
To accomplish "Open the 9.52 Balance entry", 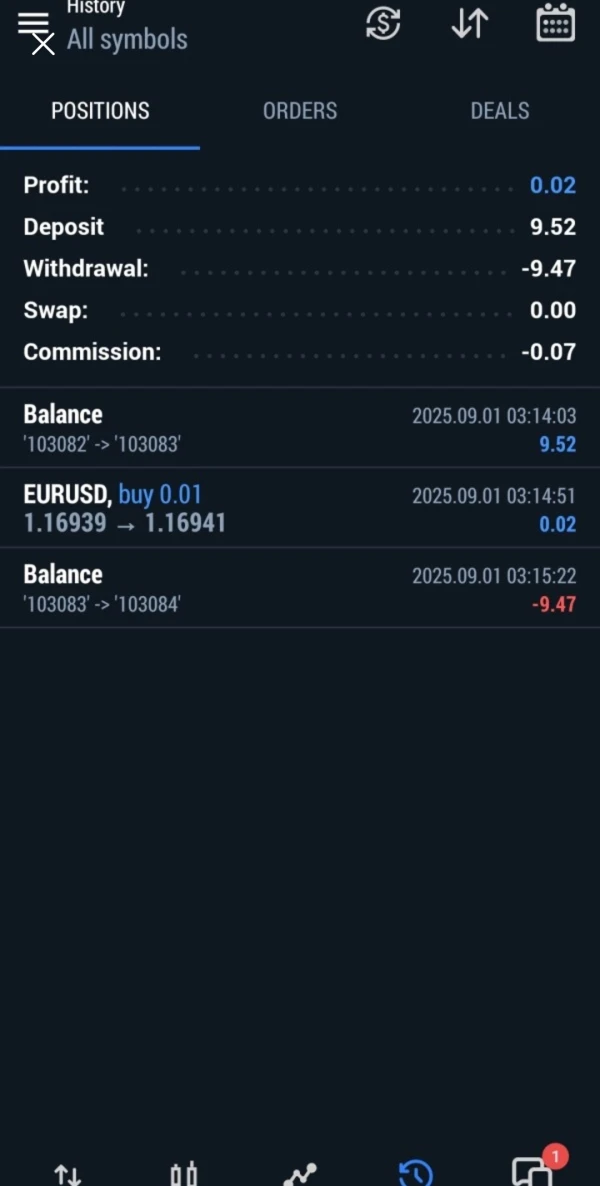I will pos(300,428).
